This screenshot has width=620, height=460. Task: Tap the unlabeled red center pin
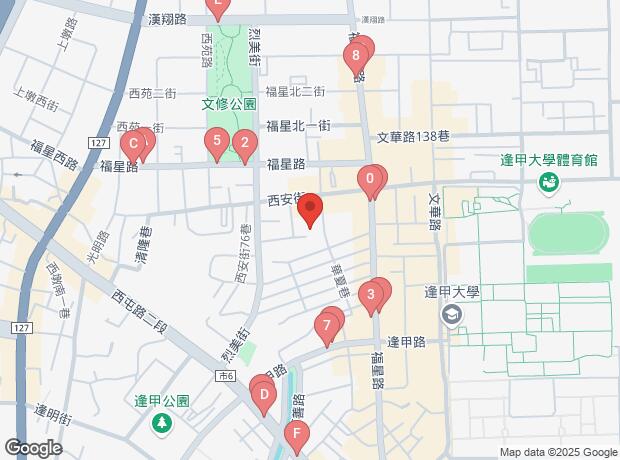(x=311, y=209)
